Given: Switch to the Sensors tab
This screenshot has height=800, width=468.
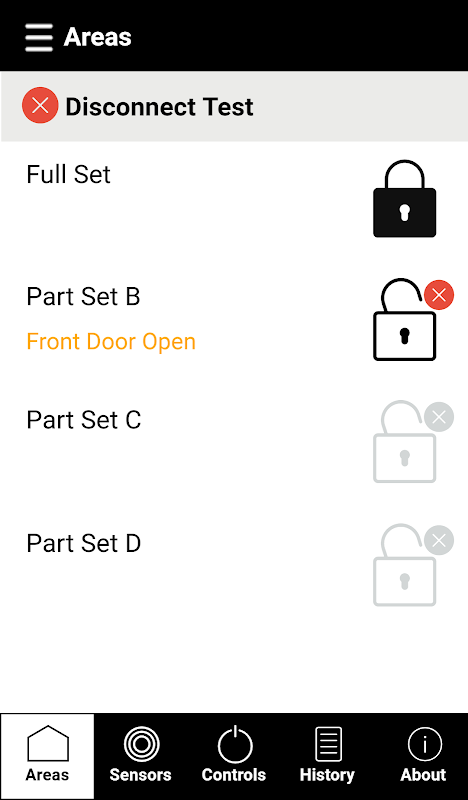Looking at the screenshot, I should click(141, 756).
